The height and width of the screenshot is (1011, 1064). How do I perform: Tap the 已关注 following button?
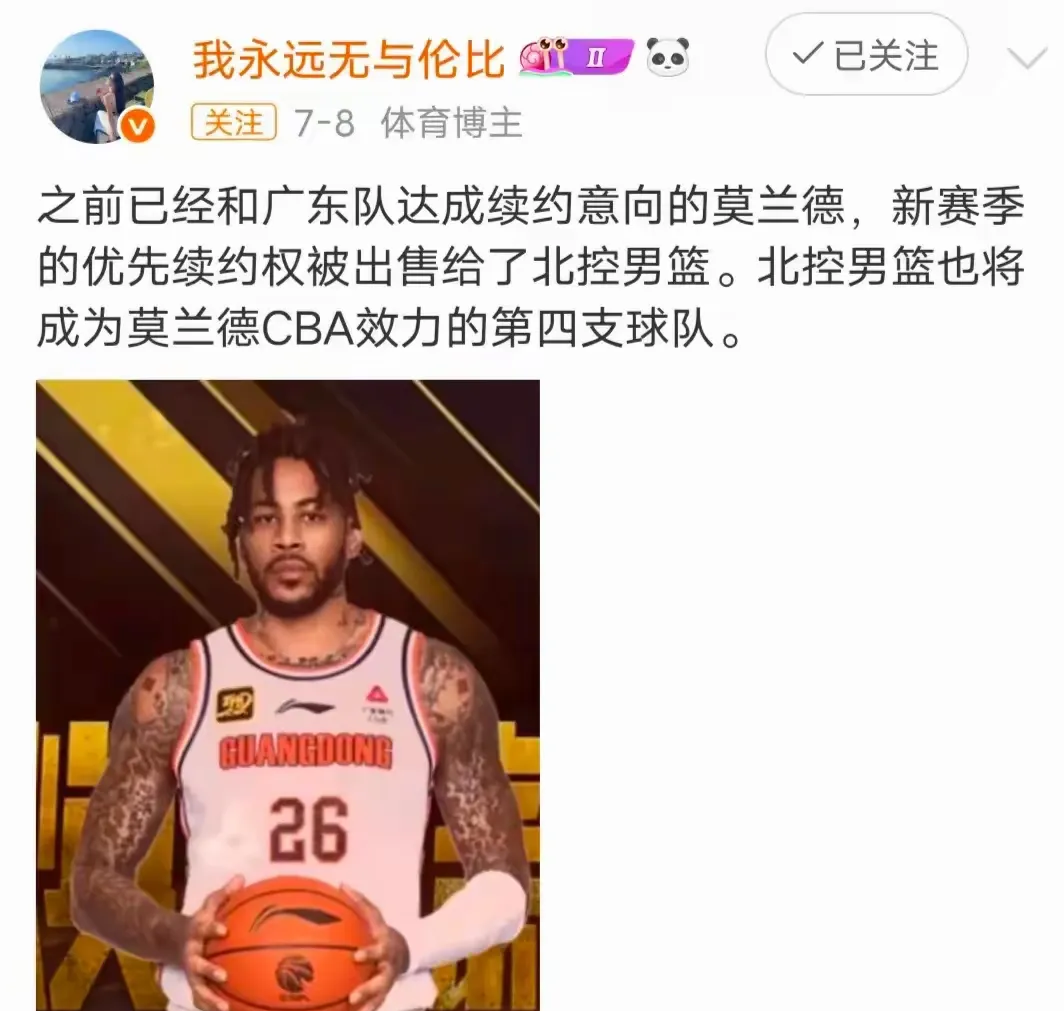(866, 55)
